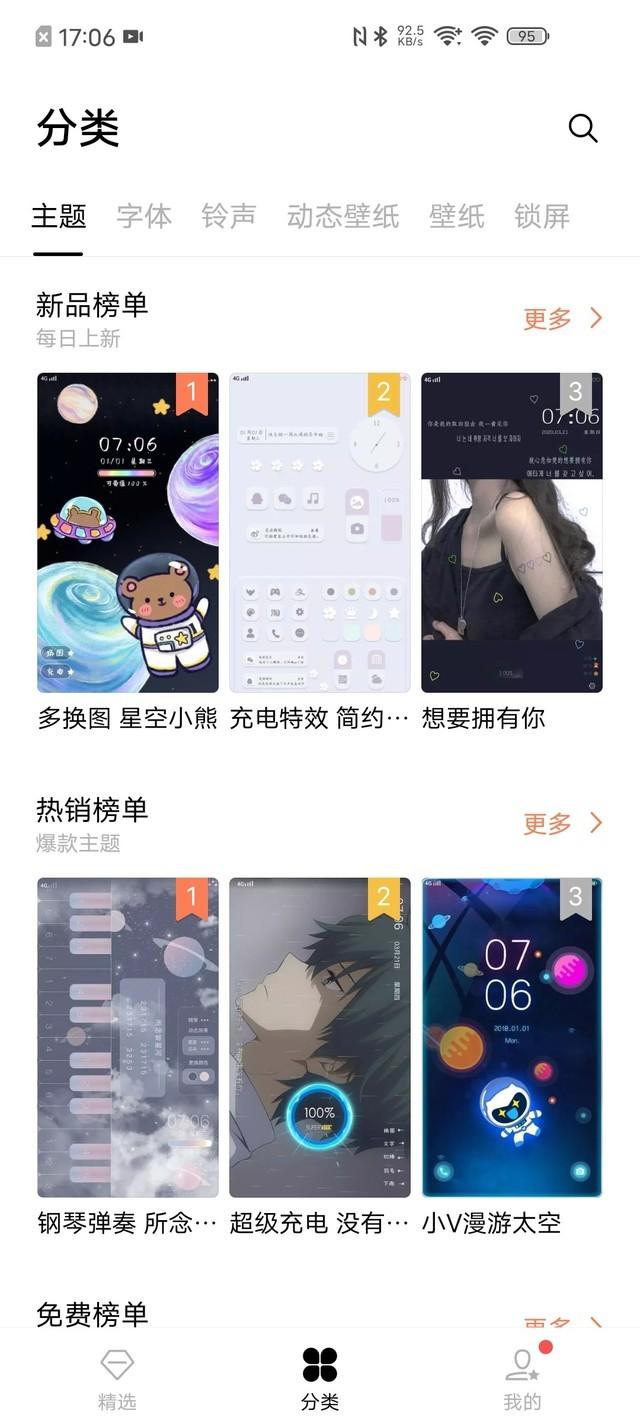Tap 更多 next to 热销榜单
The image size is (640, 1427).
click(564, 824)
